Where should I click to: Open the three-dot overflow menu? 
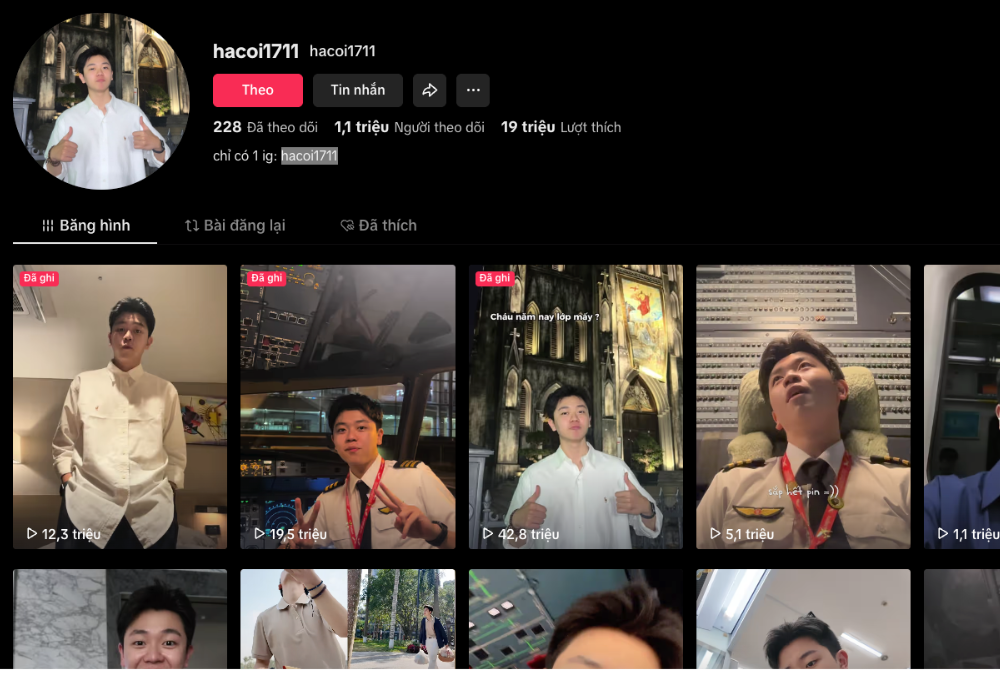pos(473,90)
